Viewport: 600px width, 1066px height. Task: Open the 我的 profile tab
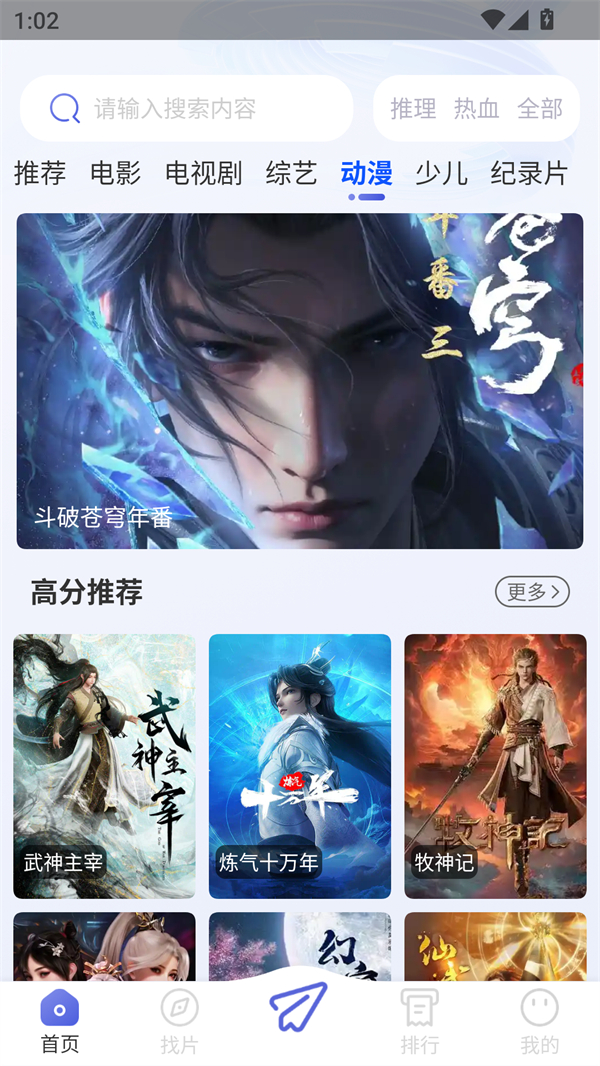click(539, 1022)
